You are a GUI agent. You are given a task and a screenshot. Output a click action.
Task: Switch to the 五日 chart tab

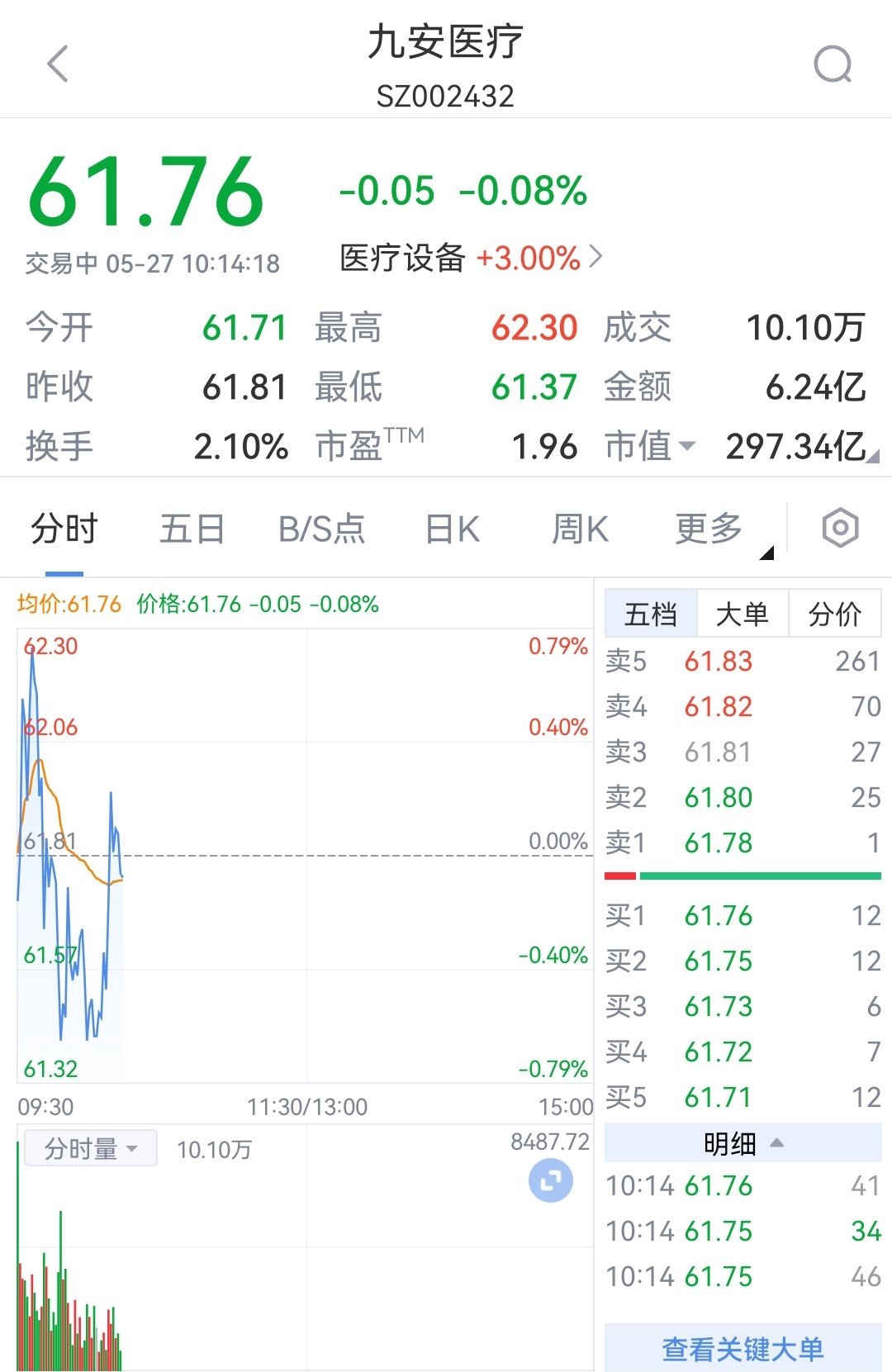192,529
